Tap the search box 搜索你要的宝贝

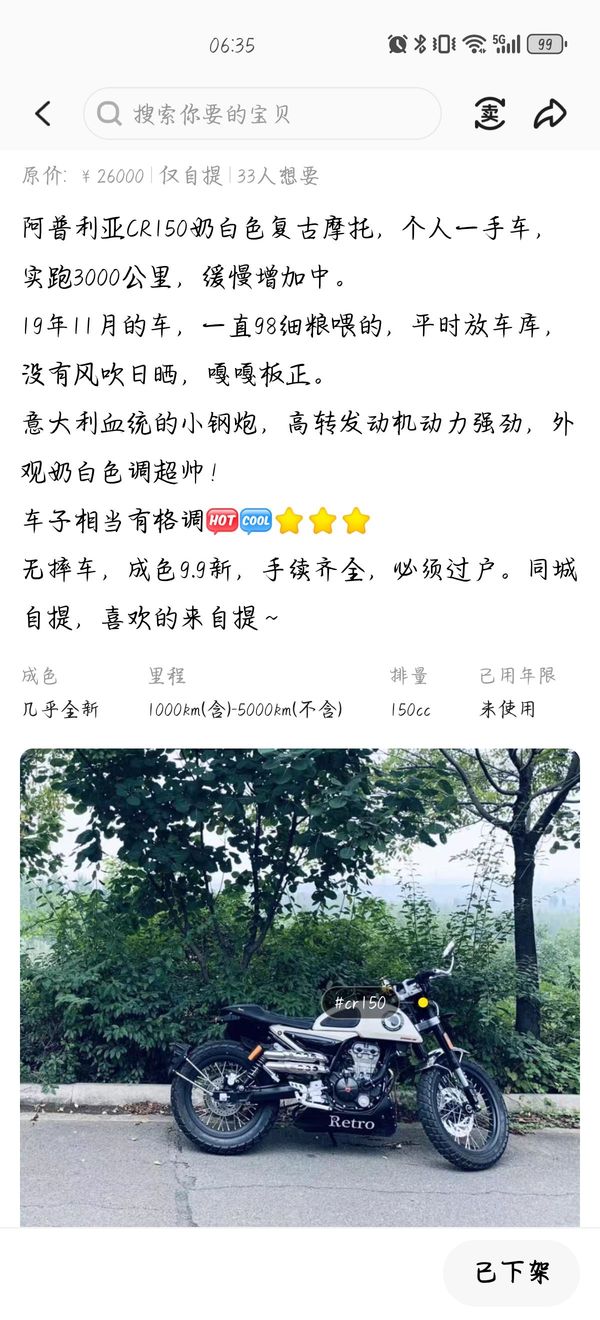point(262,114)
